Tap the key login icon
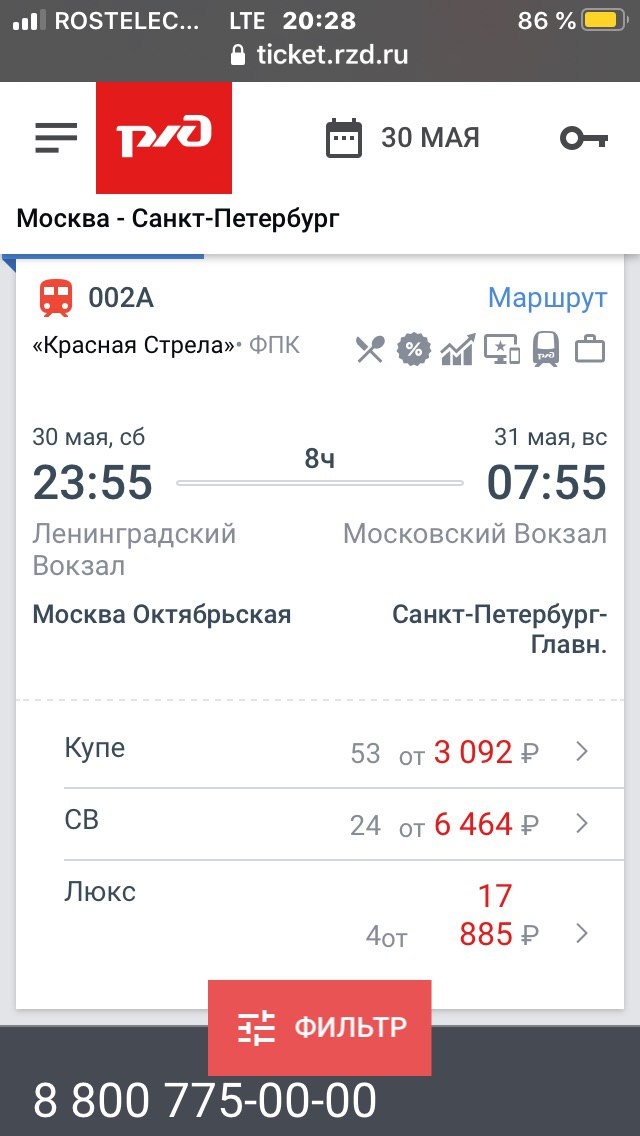Screen dimensions: 640x1136 [x=584, y=138]
